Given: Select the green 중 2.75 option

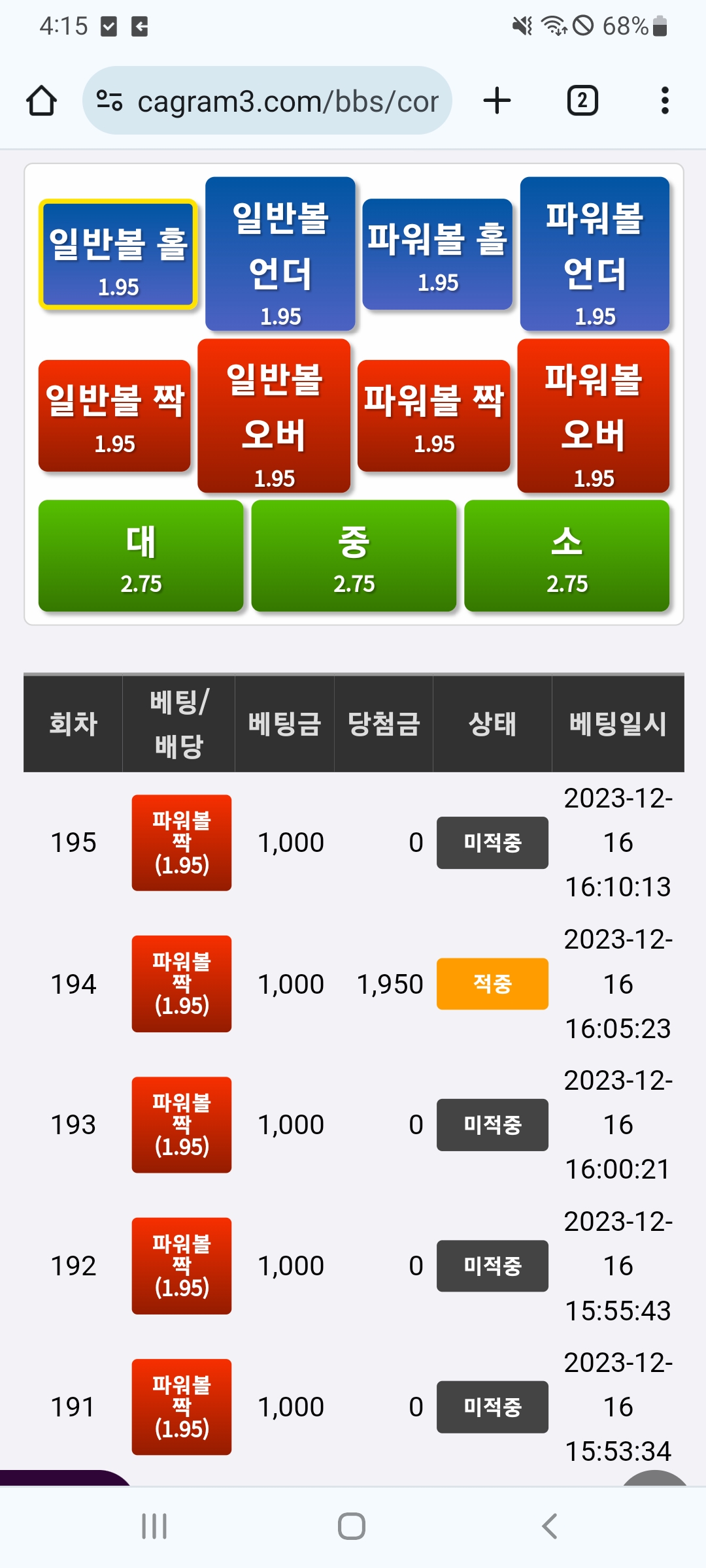Looking at the screenshot, I should 354,556.
